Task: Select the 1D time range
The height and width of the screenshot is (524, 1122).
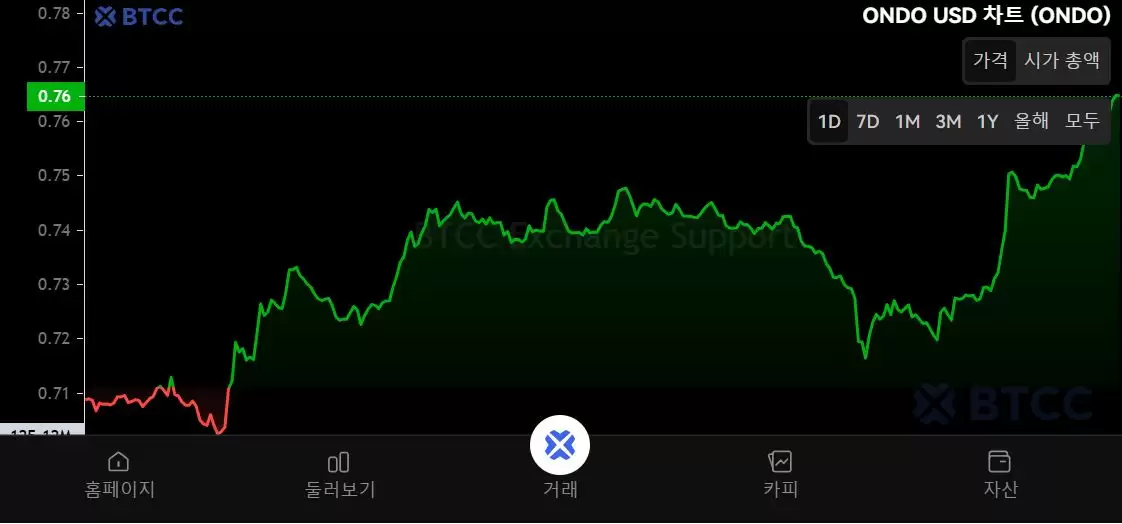Action: [829, 122]
